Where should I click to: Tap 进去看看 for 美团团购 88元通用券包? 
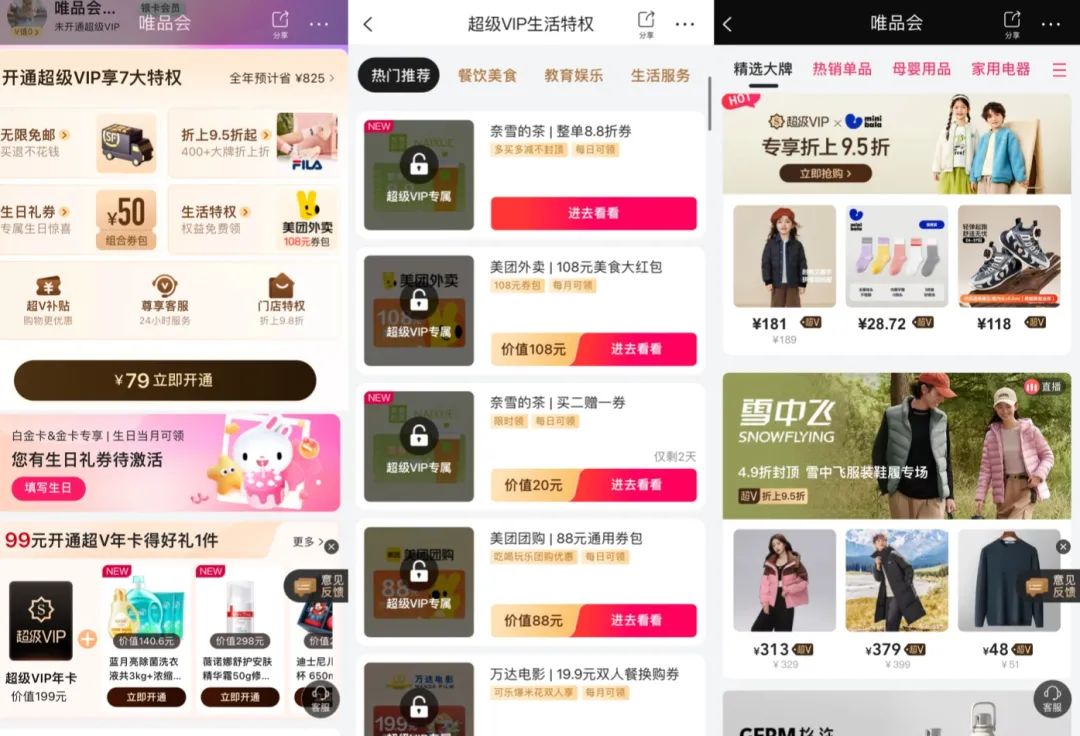point(635,620)
